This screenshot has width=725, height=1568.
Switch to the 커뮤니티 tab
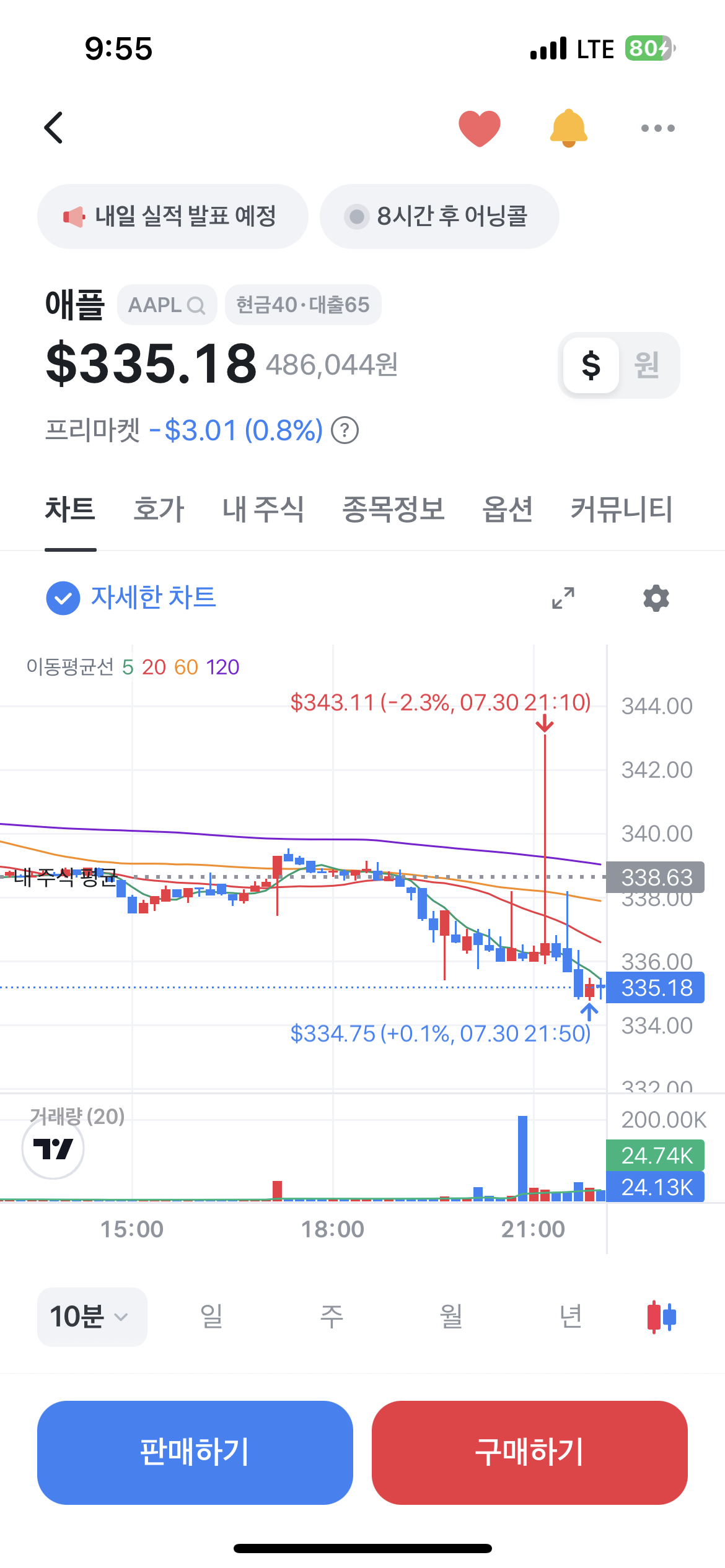point(622,510)
